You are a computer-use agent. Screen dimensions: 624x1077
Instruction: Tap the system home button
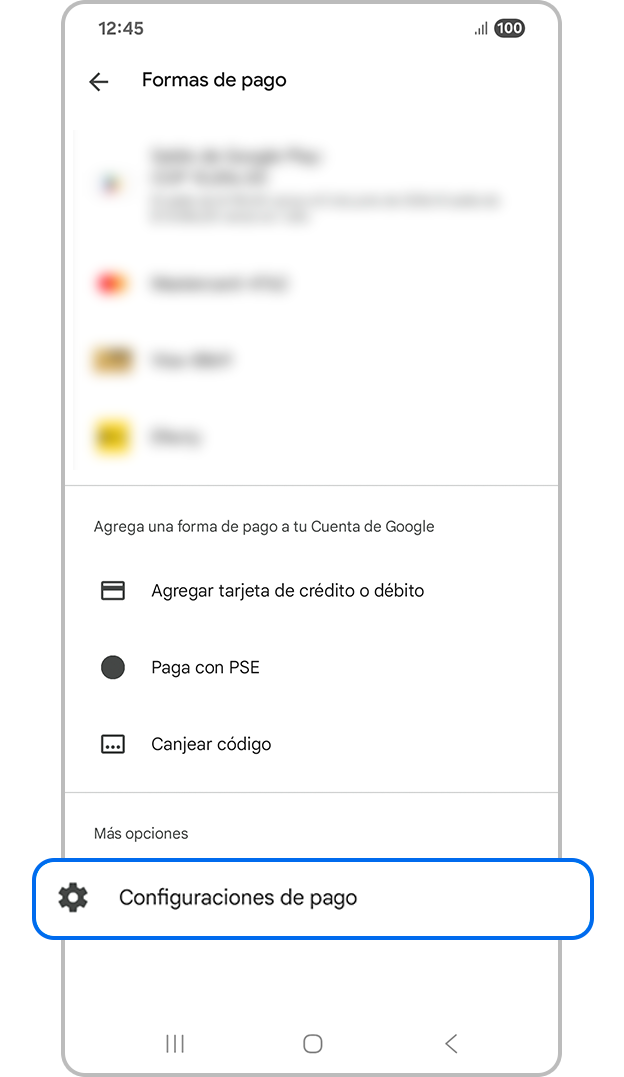coord(312,1044)
